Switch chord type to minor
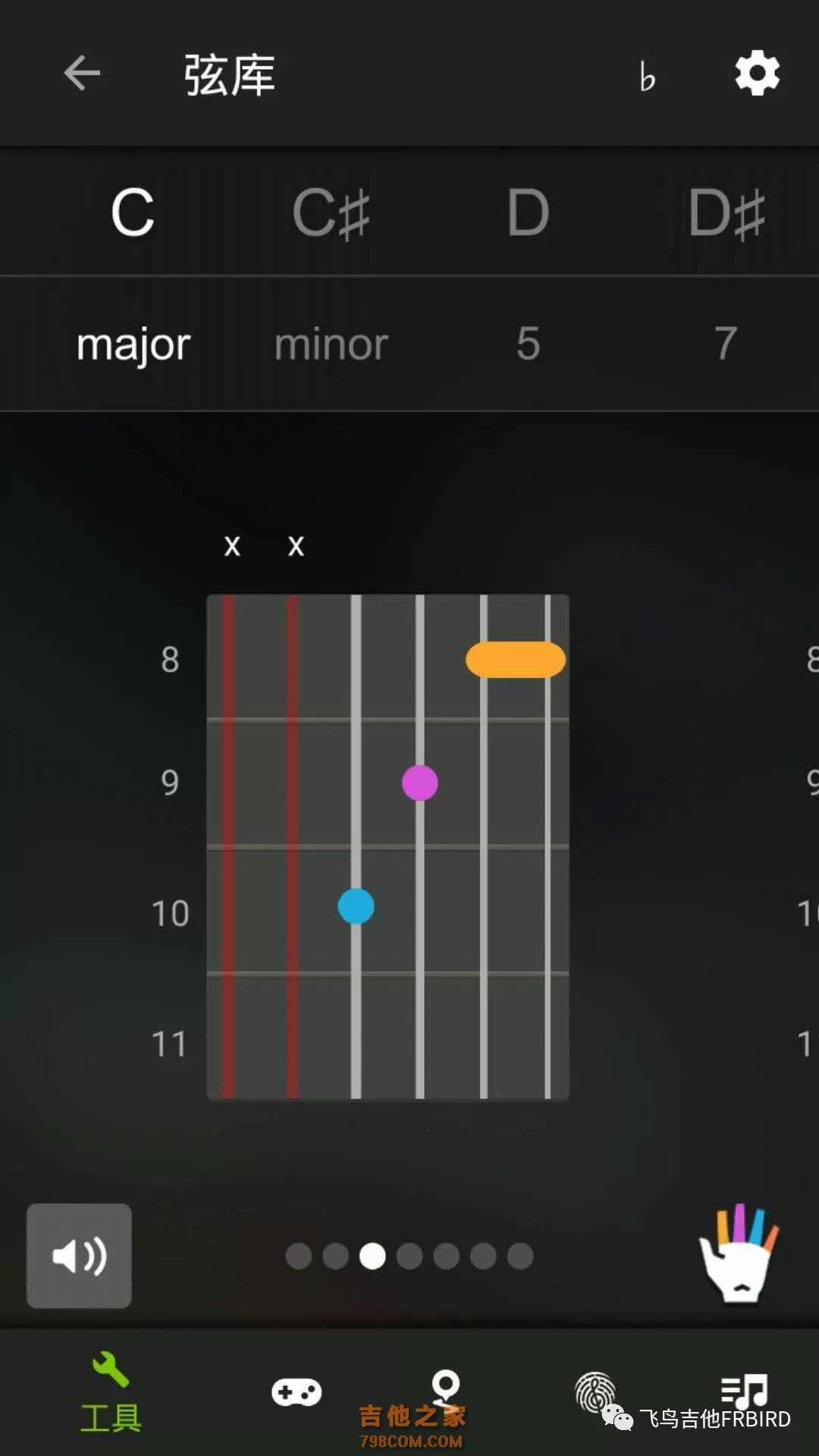819x1456 pixels. tap(331, 345)
